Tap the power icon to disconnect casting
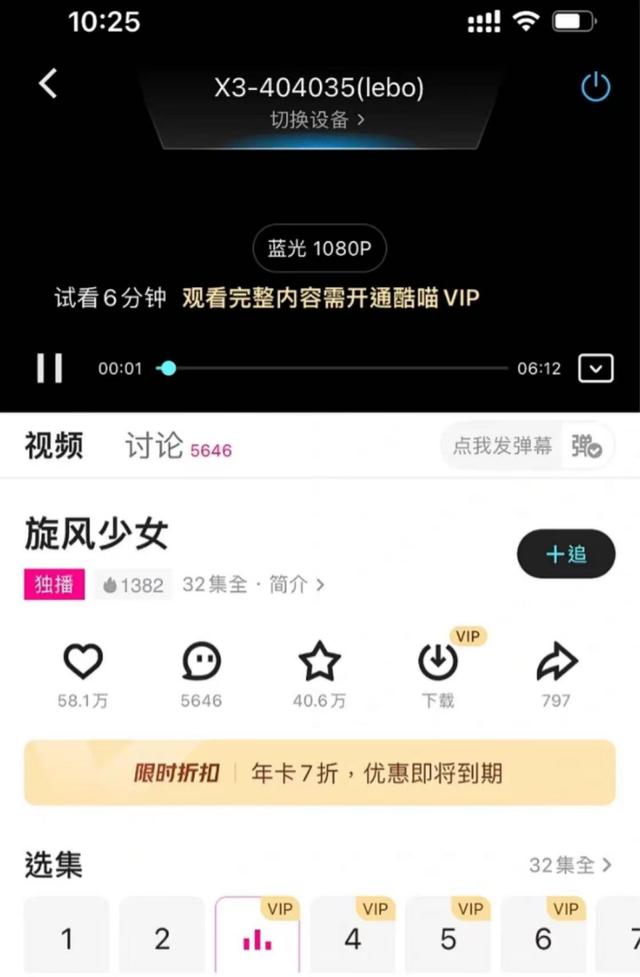The image size is (640, 977). (595, 88)
